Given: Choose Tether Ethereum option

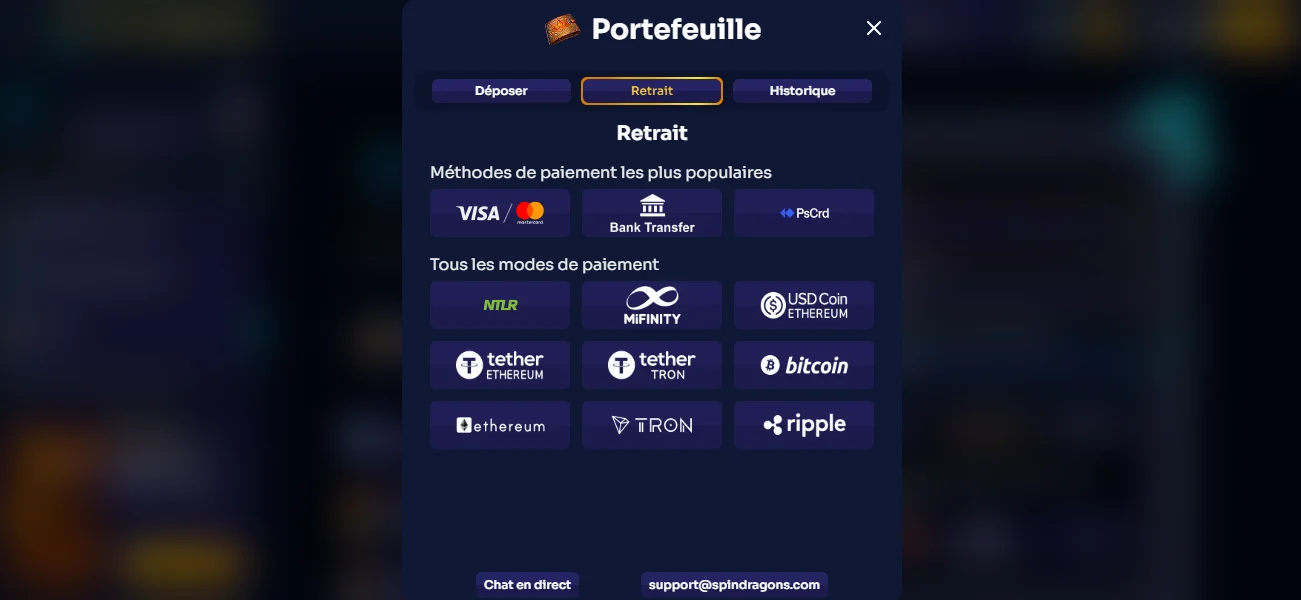Looking at the screenshot, I should (500, 365).
